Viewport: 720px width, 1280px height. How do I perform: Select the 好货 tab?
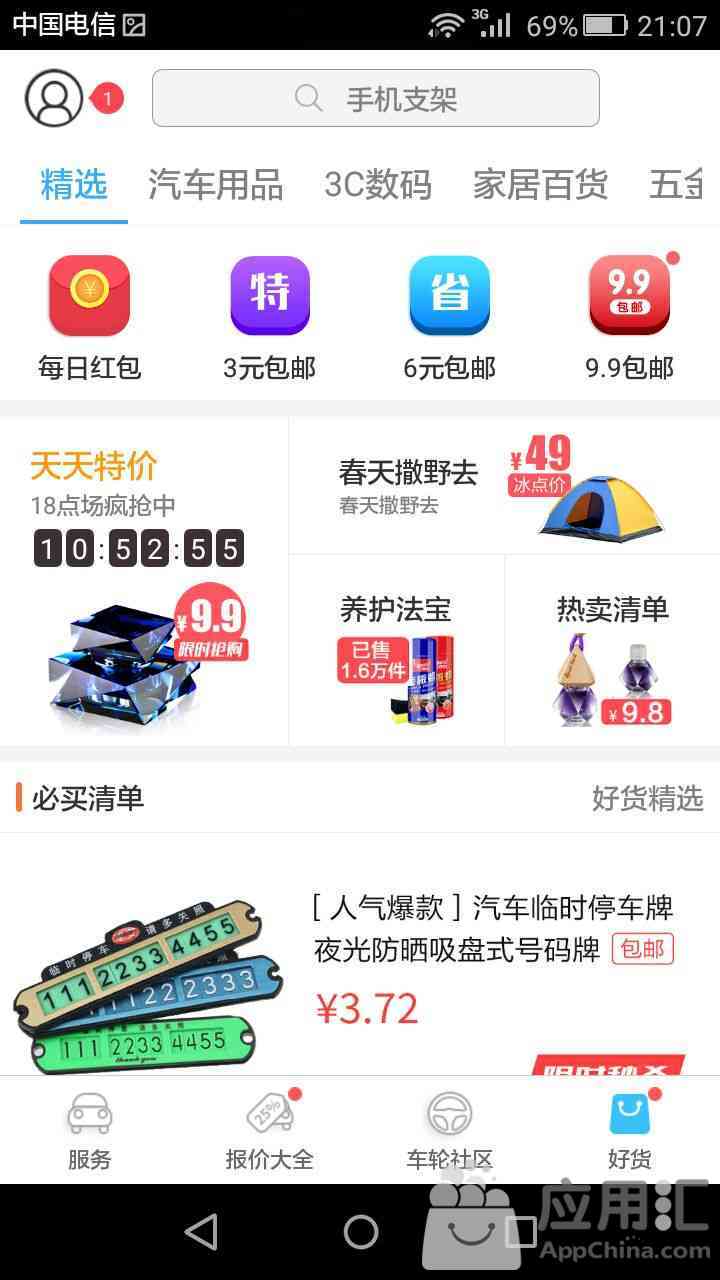(630, 1132)
